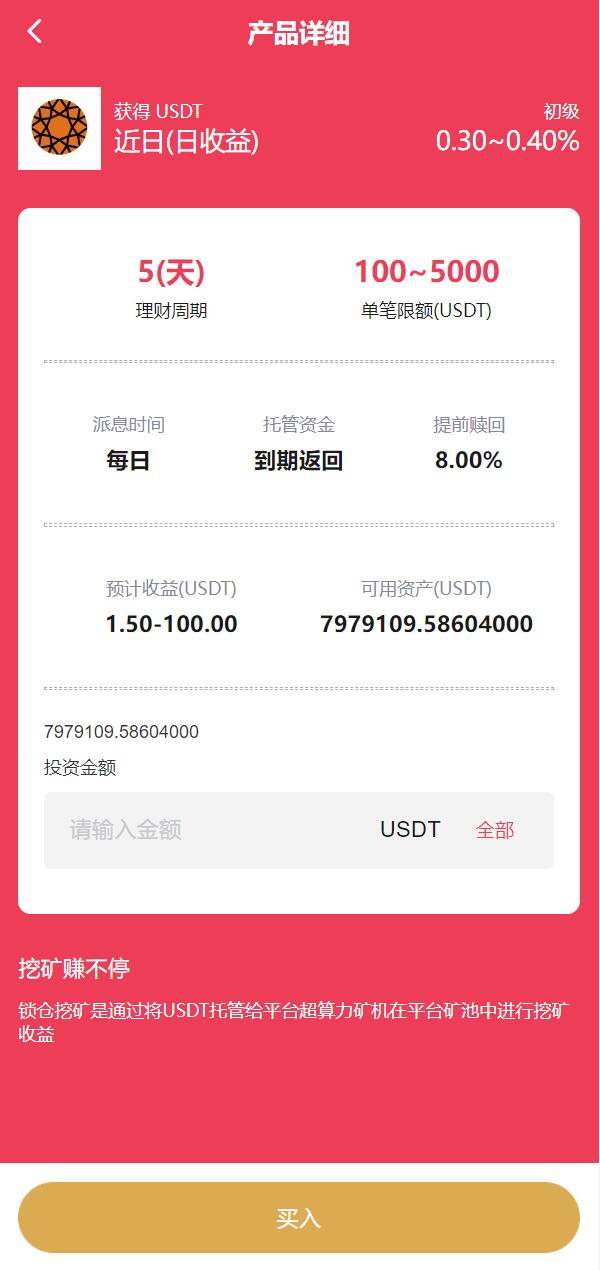Go back from product details page
Viewport: 600px width, 1271px height.
(x=35, y=32)
